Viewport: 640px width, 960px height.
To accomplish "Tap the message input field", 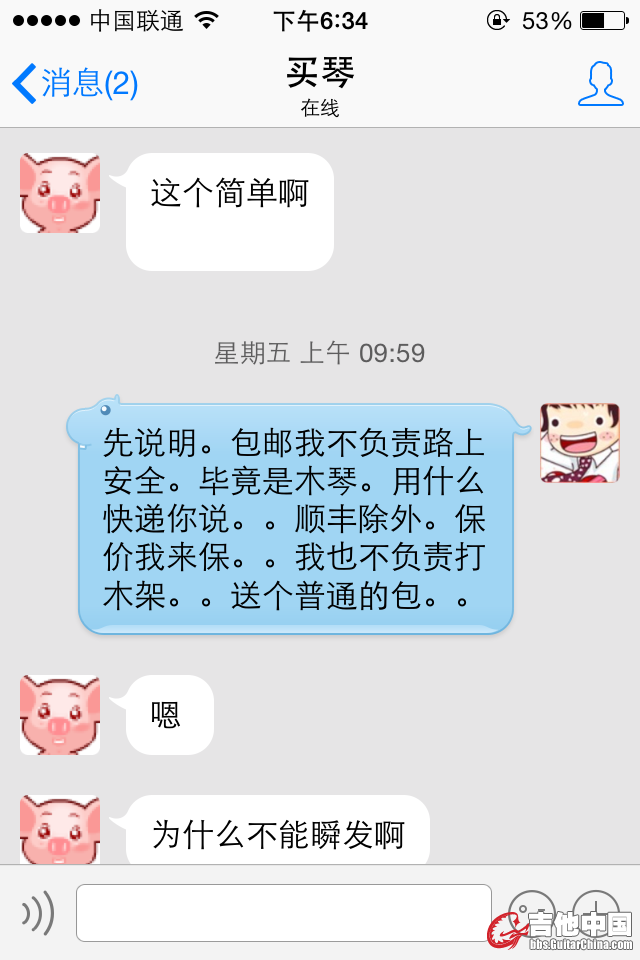I will (284, 912).
